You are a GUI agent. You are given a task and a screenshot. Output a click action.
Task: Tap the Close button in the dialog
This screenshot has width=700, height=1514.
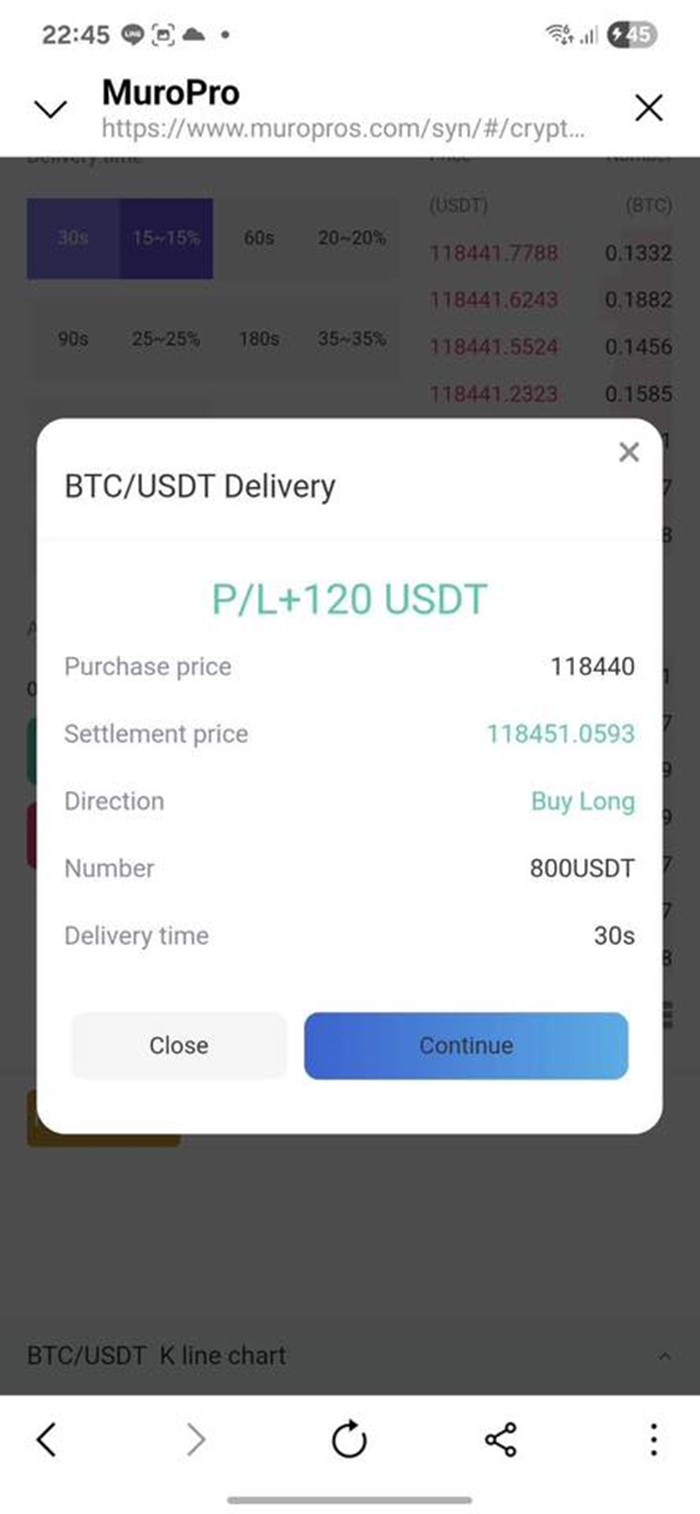tap(179, 1045)
